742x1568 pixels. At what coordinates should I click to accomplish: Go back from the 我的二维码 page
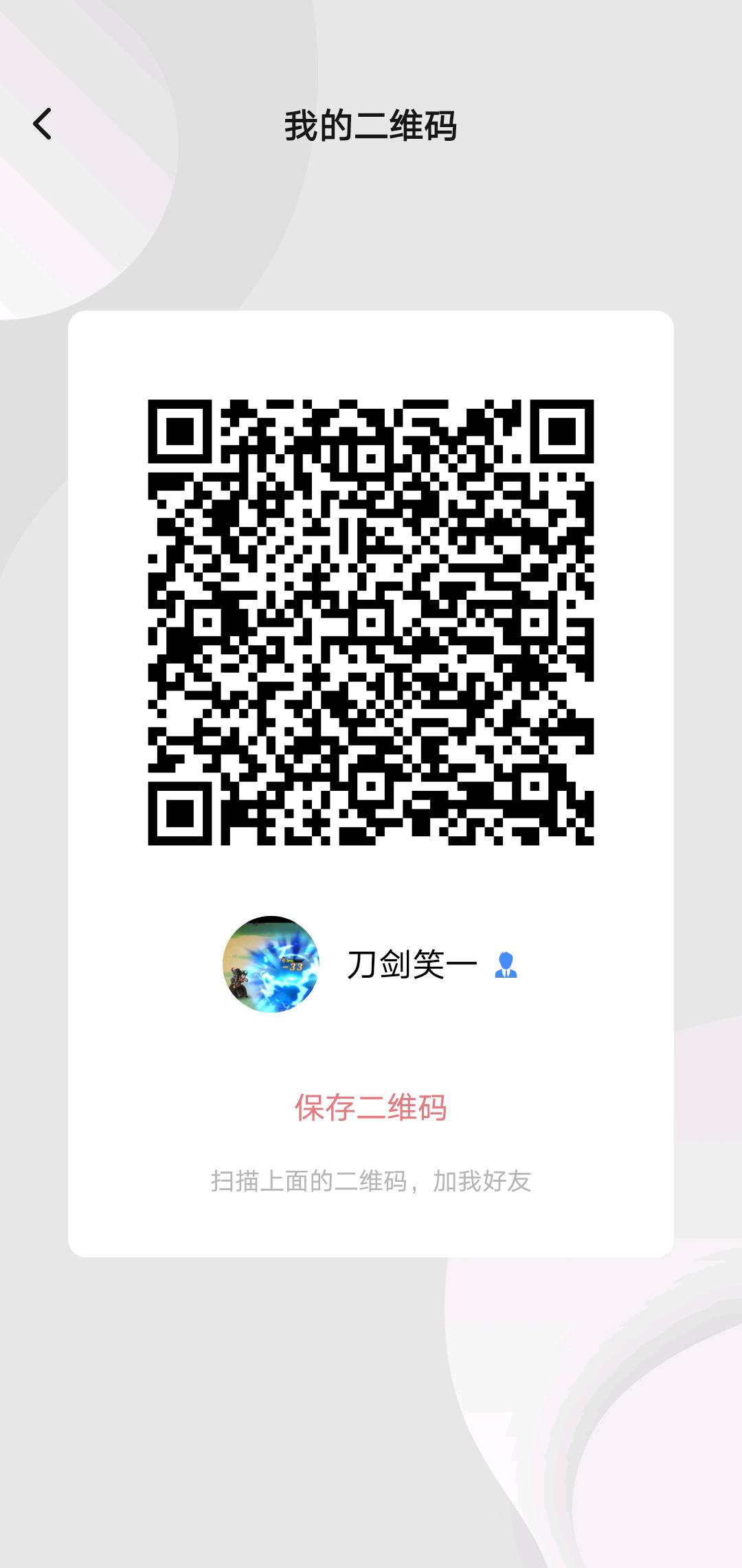[43, 124]
